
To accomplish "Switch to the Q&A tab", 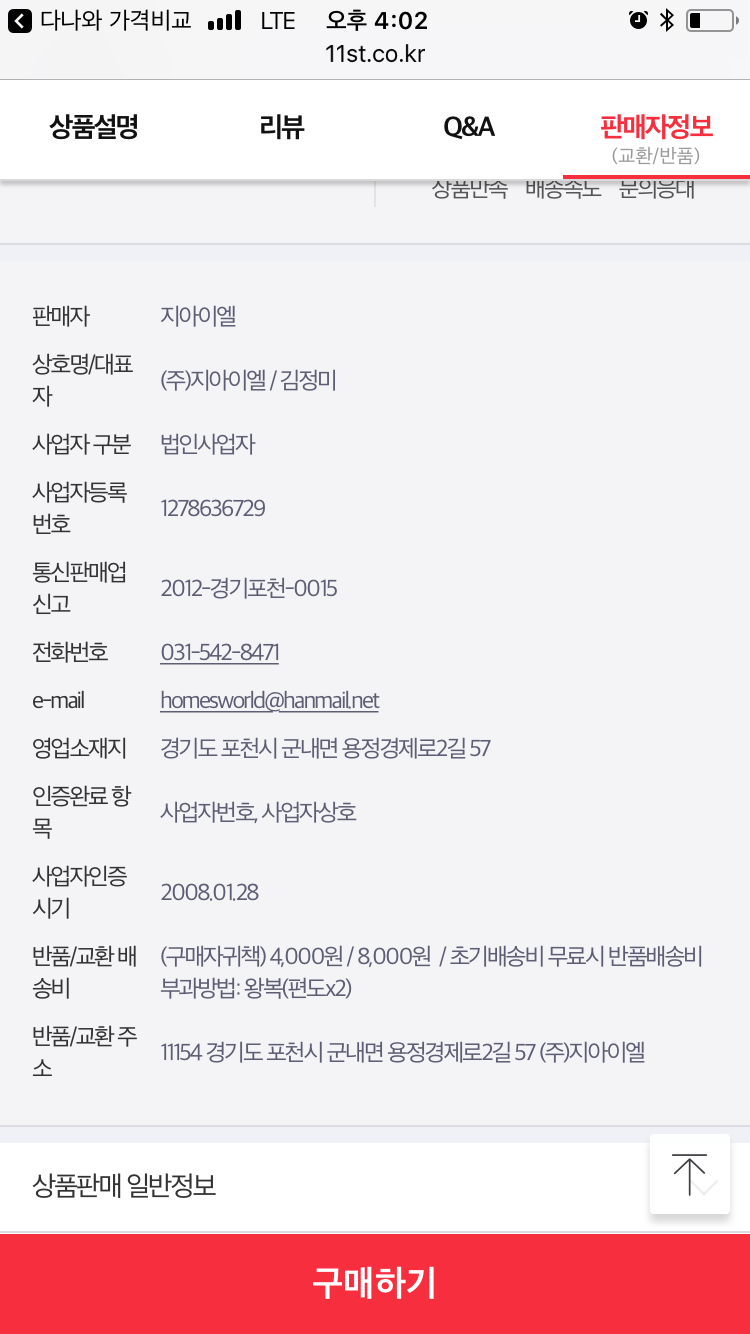I will [x=469, y=128].
